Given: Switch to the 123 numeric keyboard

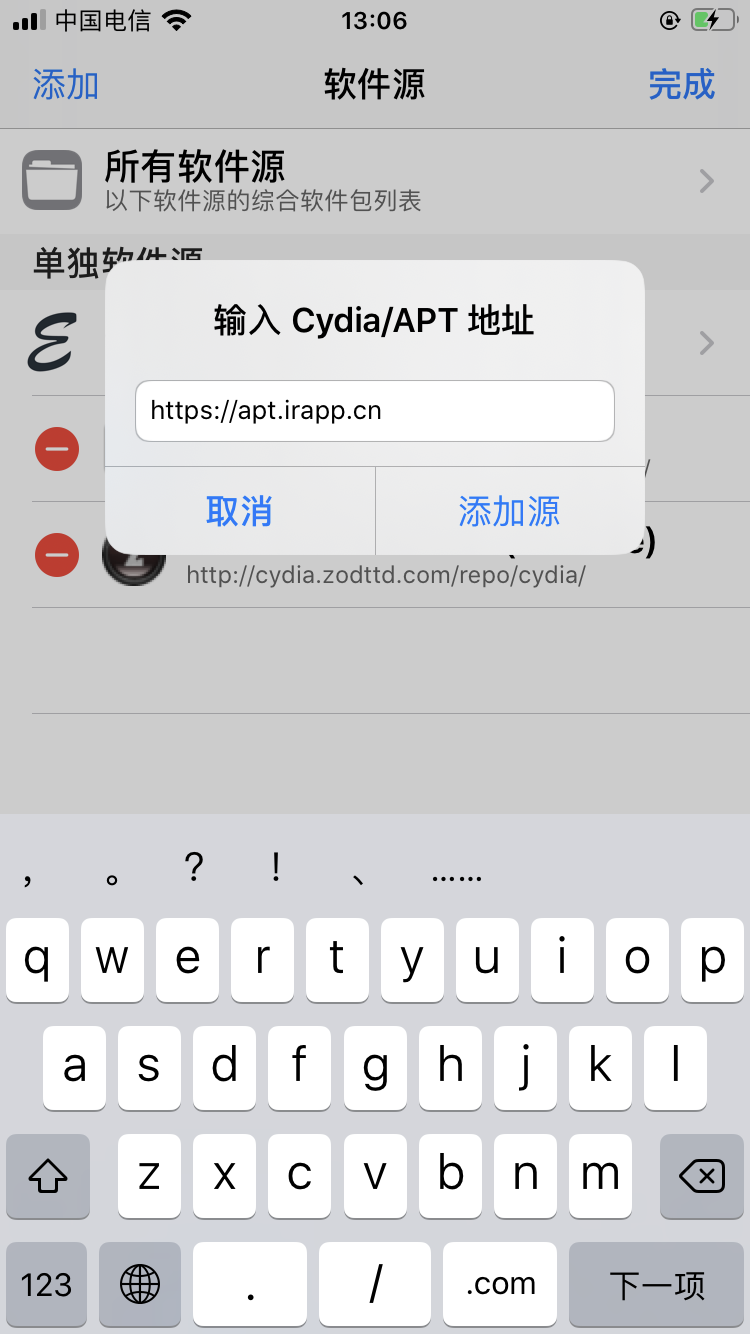Looking at the screenshot, I should pyautogui.click(x=47, y=1284).
